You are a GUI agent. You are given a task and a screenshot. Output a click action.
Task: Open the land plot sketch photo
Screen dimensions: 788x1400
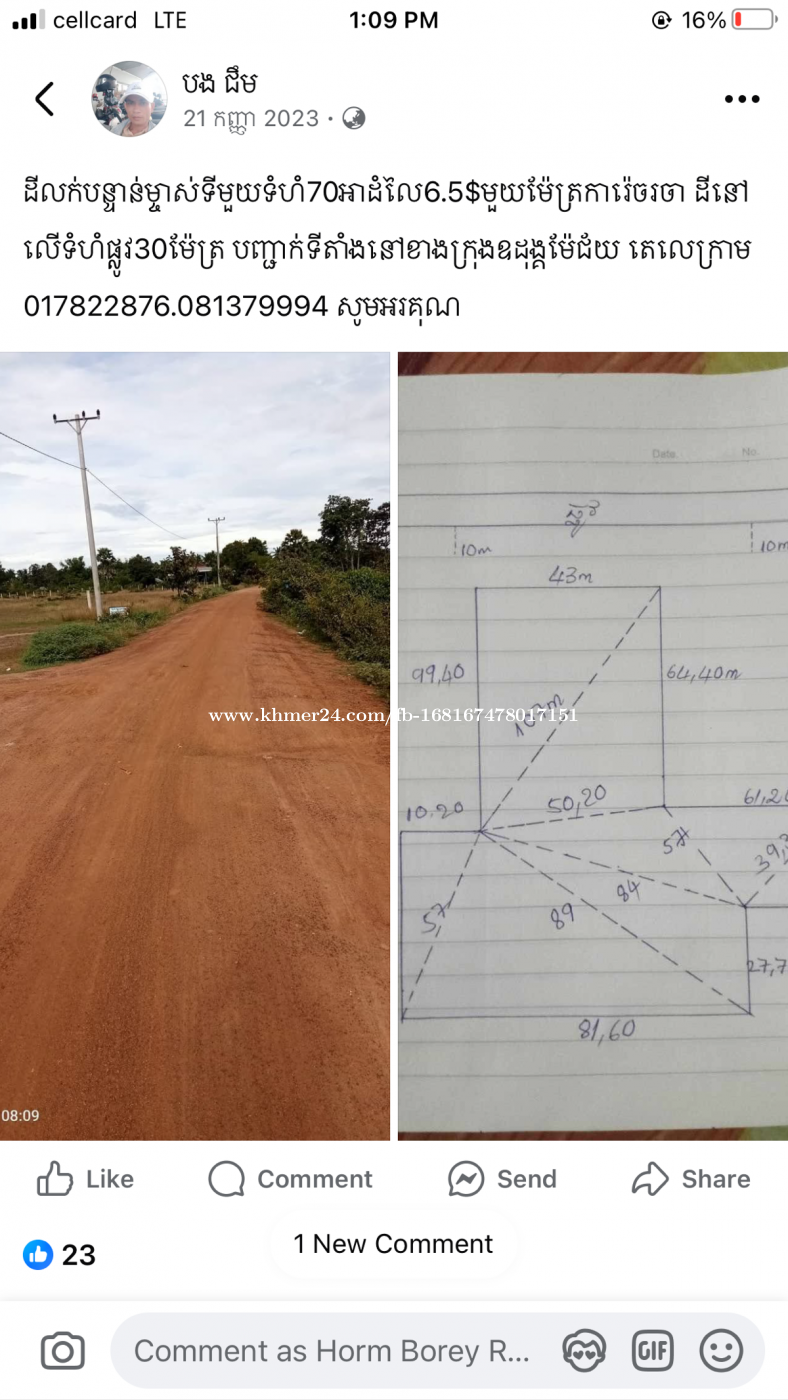(593, 746)
